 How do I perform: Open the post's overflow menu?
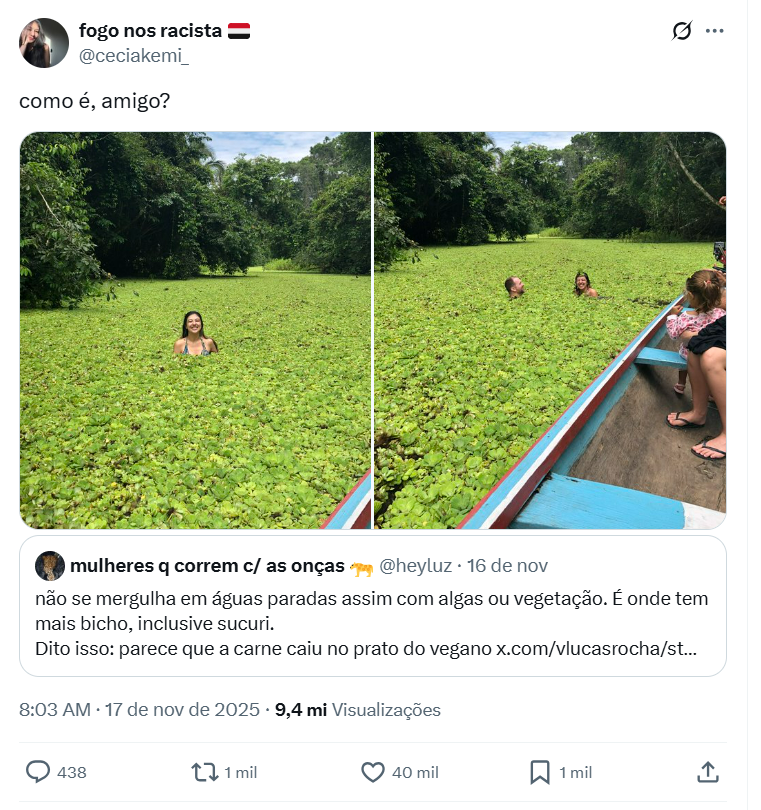(x=714, y=31)
